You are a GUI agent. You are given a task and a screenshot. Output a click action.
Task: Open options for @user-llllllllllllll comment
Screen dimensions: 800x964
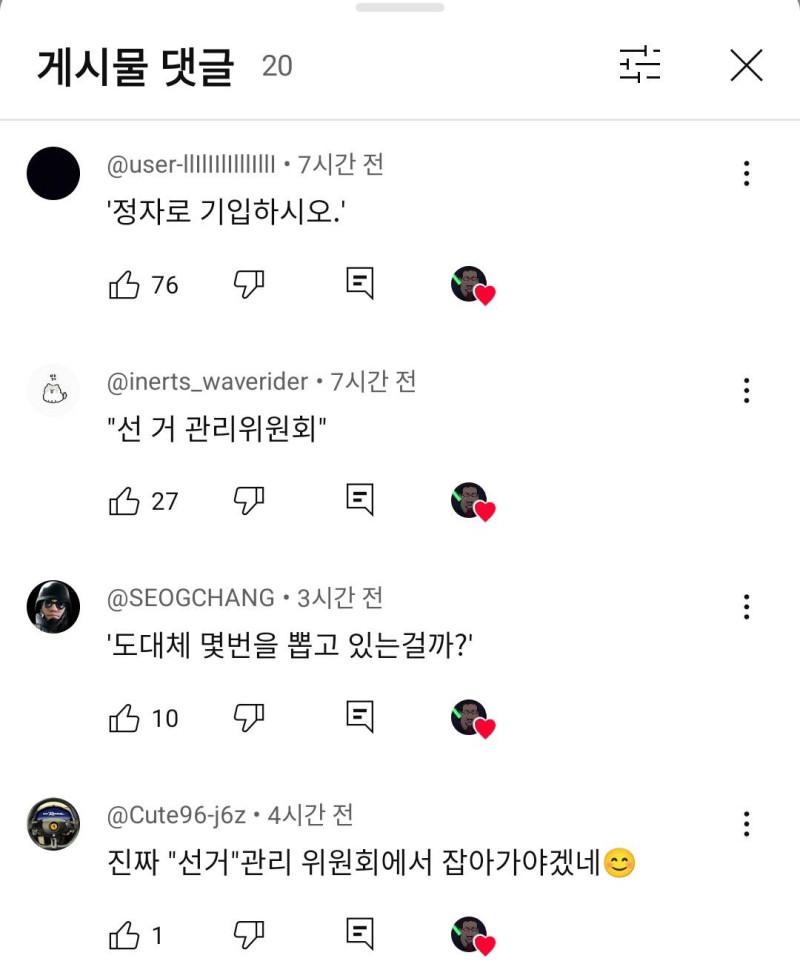pos(746,174)
